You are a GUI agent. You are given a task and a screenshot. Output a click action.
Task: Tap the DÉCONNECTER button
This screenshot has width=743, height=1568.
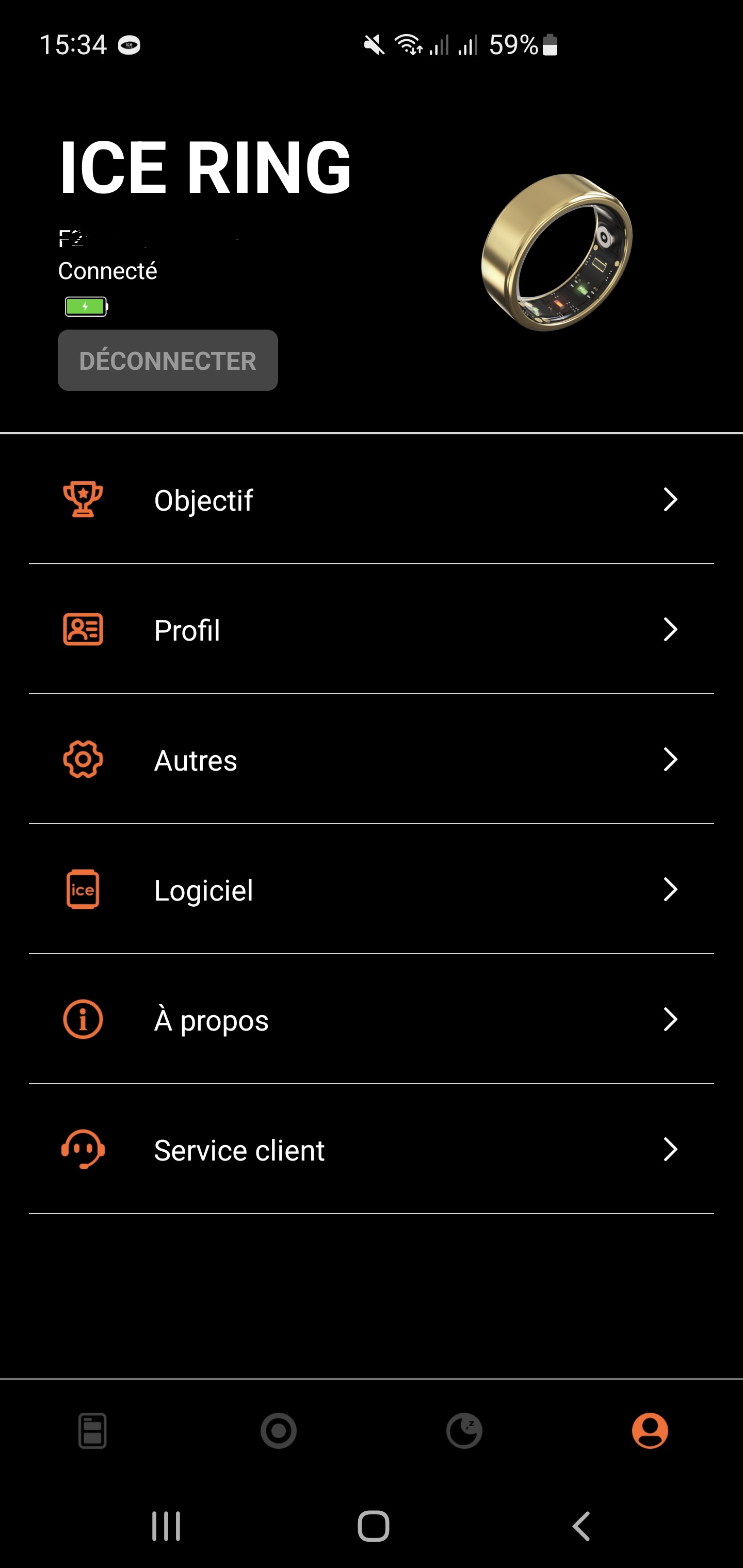click(168, 361)
